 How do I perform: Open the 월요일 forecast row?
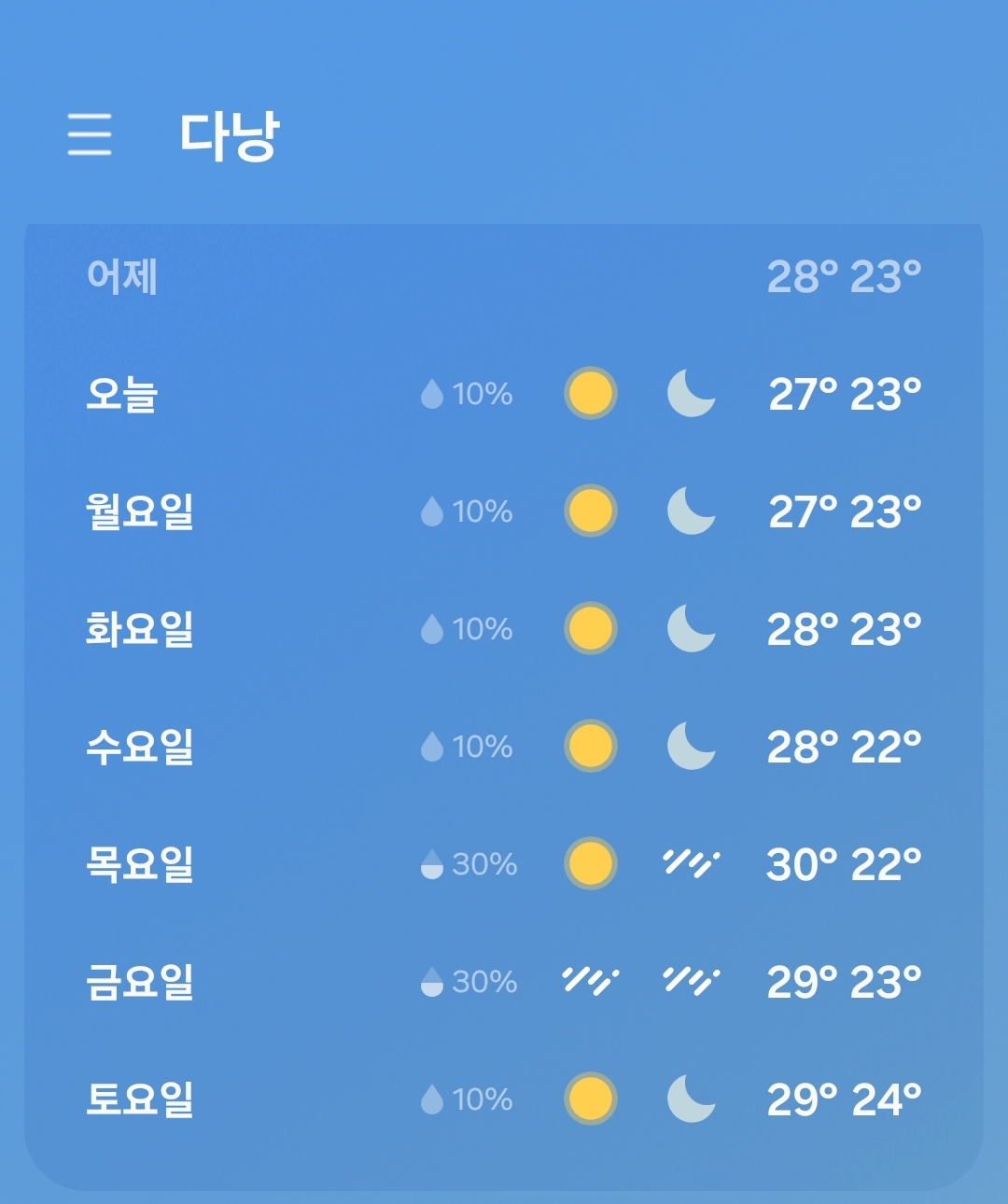504,511
